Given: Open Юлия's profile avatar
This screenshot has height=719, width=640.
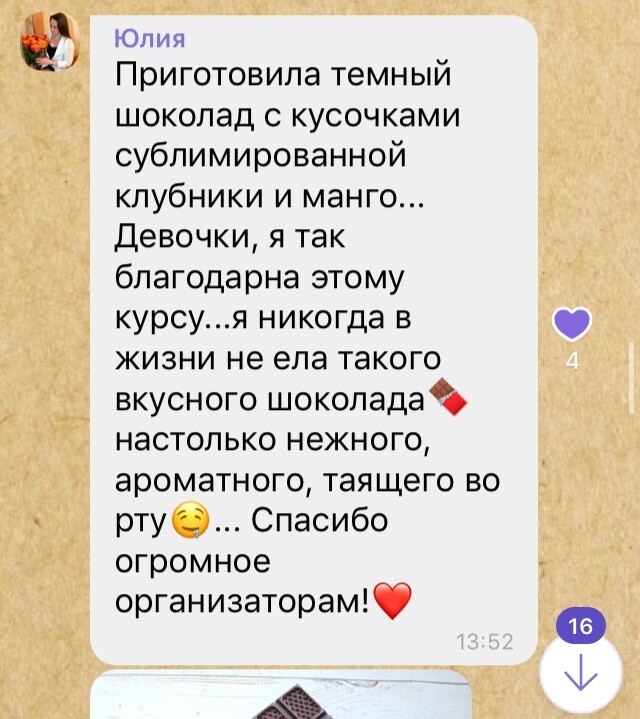Looking at the screenshot, I should point(50,42).
